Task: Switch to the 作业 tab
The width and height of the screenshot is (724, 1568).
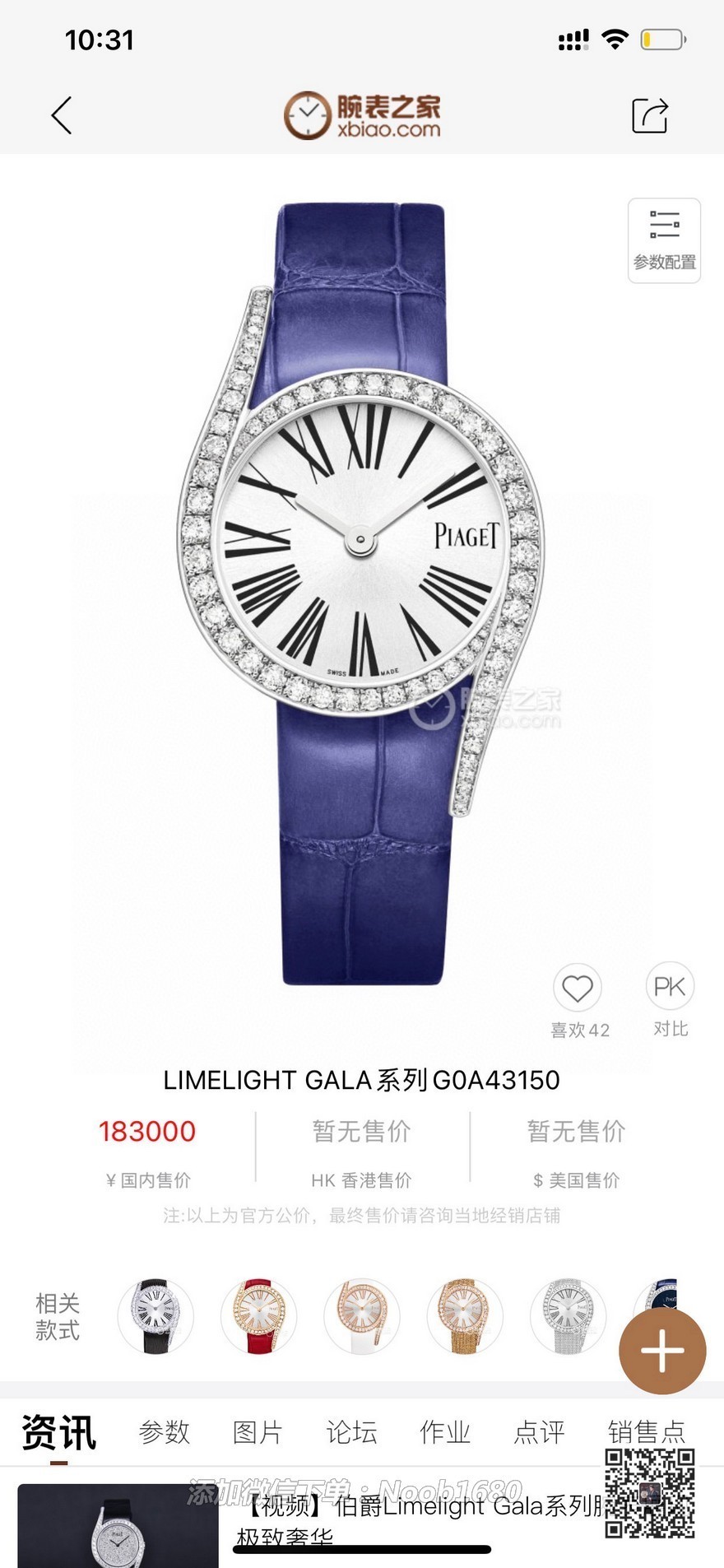Action: (445, 1432)
